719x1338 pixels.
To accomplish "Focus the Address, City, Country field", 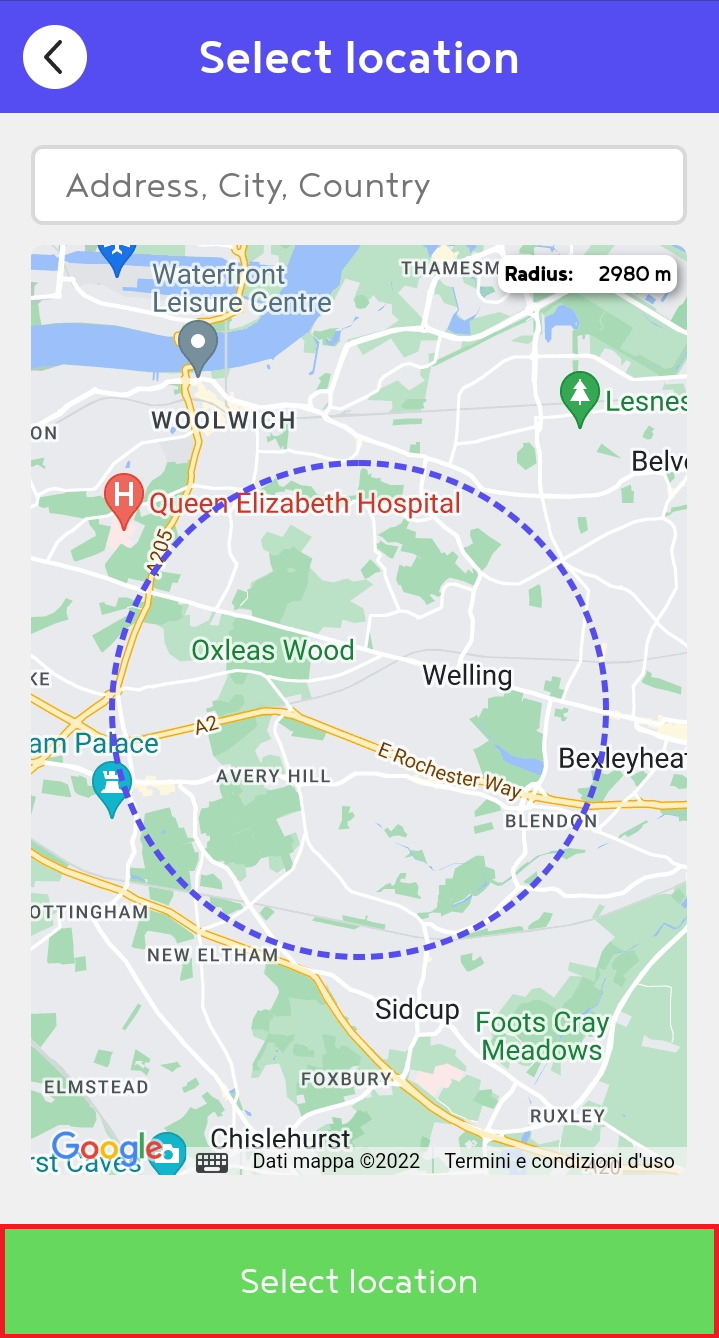I will point(358,186).
